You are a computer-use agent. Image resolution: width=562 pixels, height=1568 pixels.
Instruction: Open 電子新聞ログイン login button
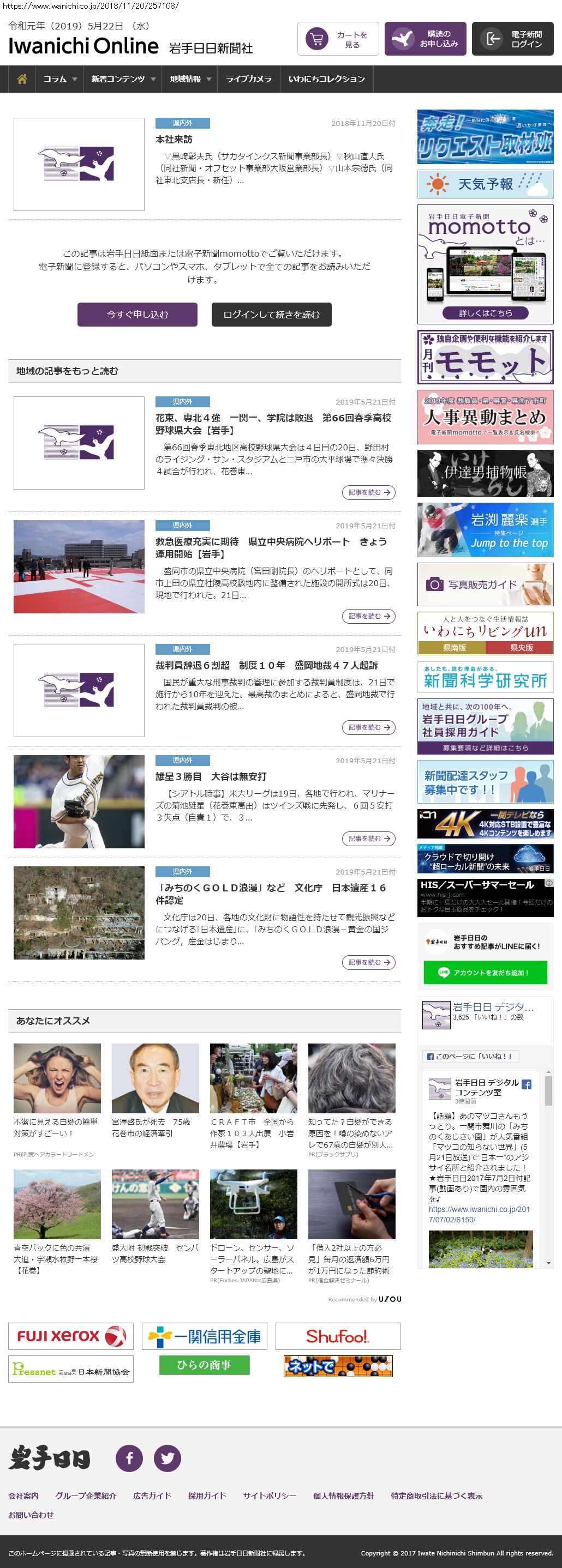513,39
